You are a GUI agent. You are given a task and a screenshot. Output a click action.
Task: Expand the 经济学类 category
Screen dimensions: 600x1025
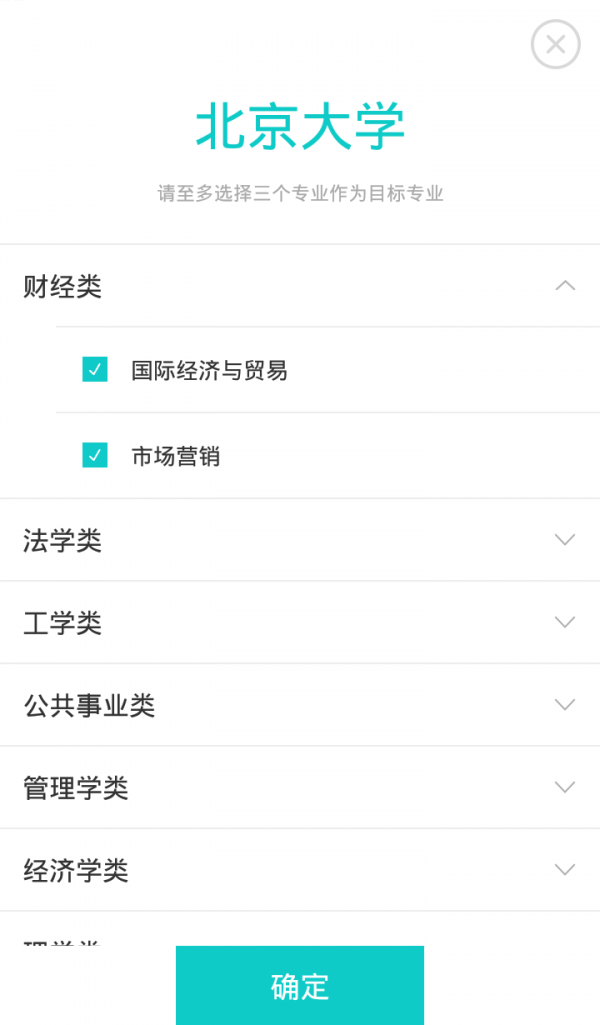click(565, 870)
